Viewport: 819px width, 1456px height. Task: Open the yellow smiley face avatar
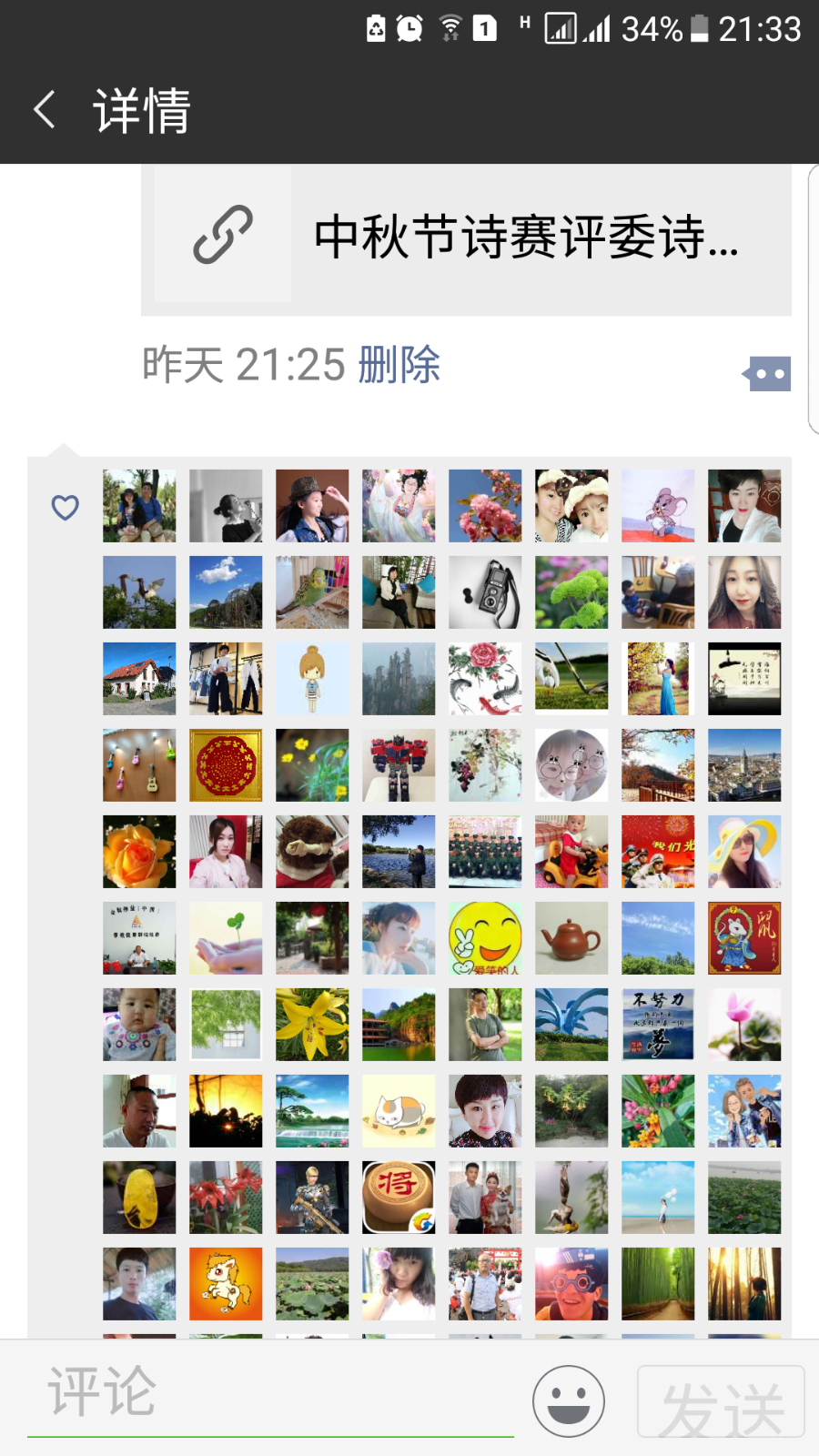pyautogui.click(x=485, y=938)
